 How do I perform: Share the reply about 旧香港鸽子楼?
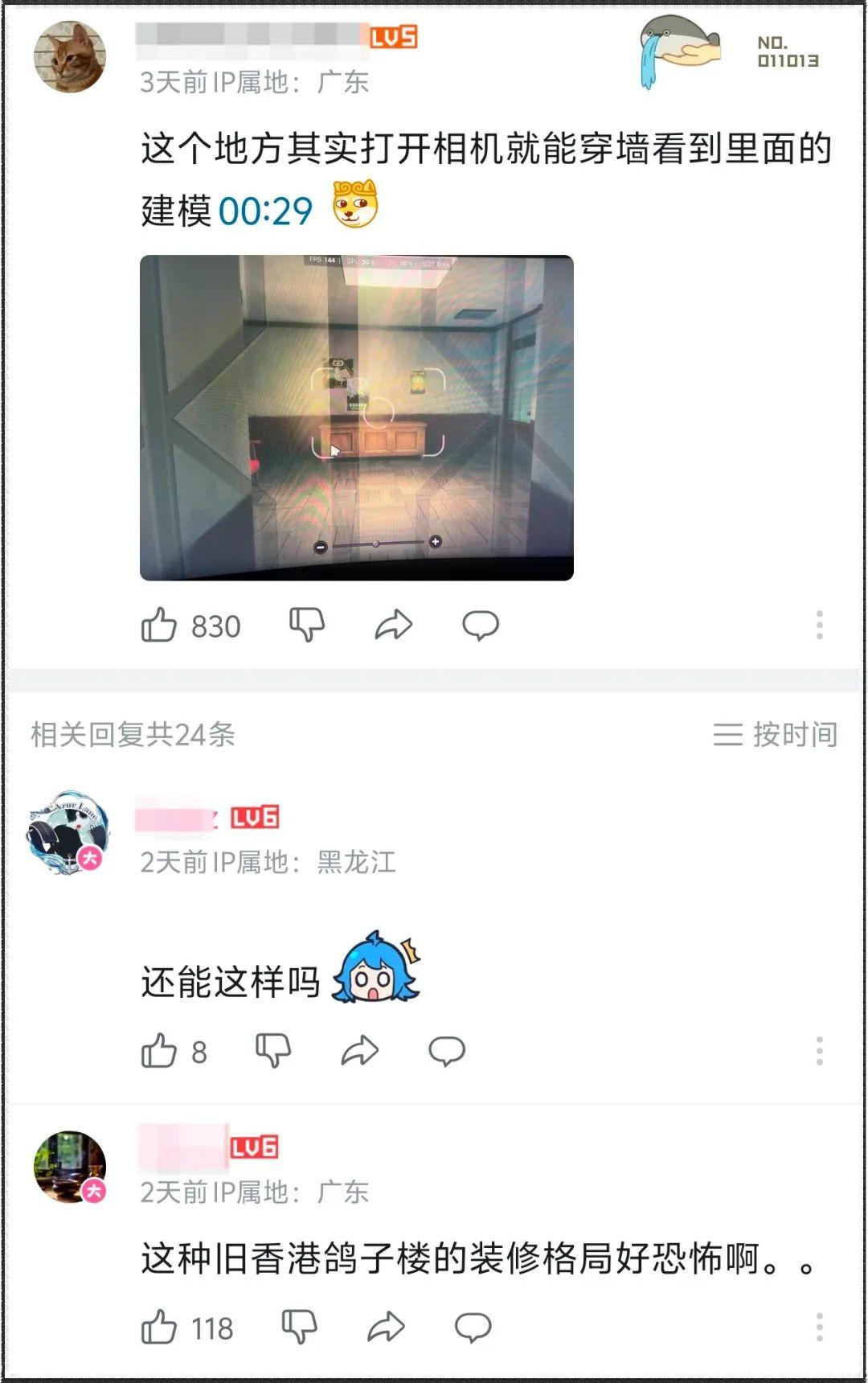tap(386, 1328)
